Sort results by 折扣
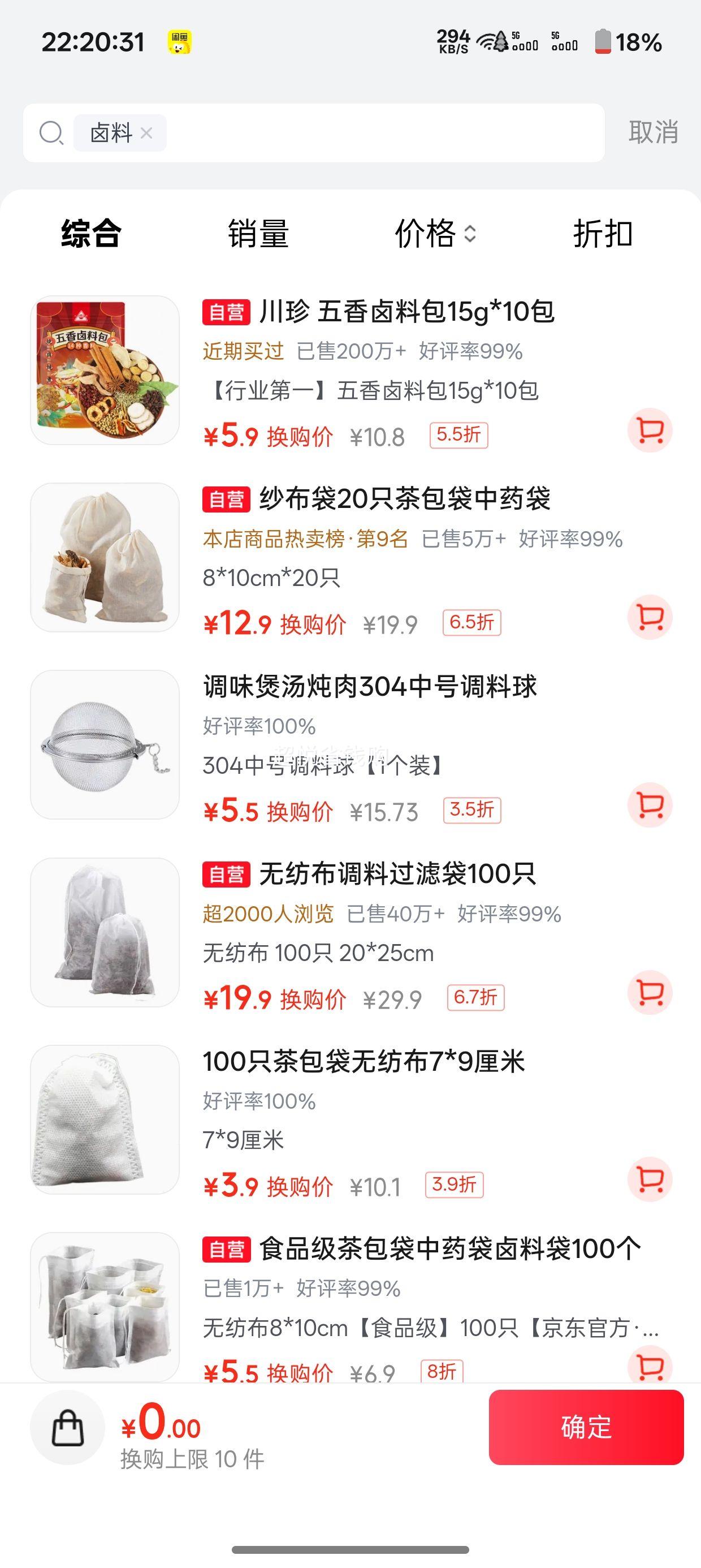This screenshot has height=1568, width=701. tap(603, 234)
